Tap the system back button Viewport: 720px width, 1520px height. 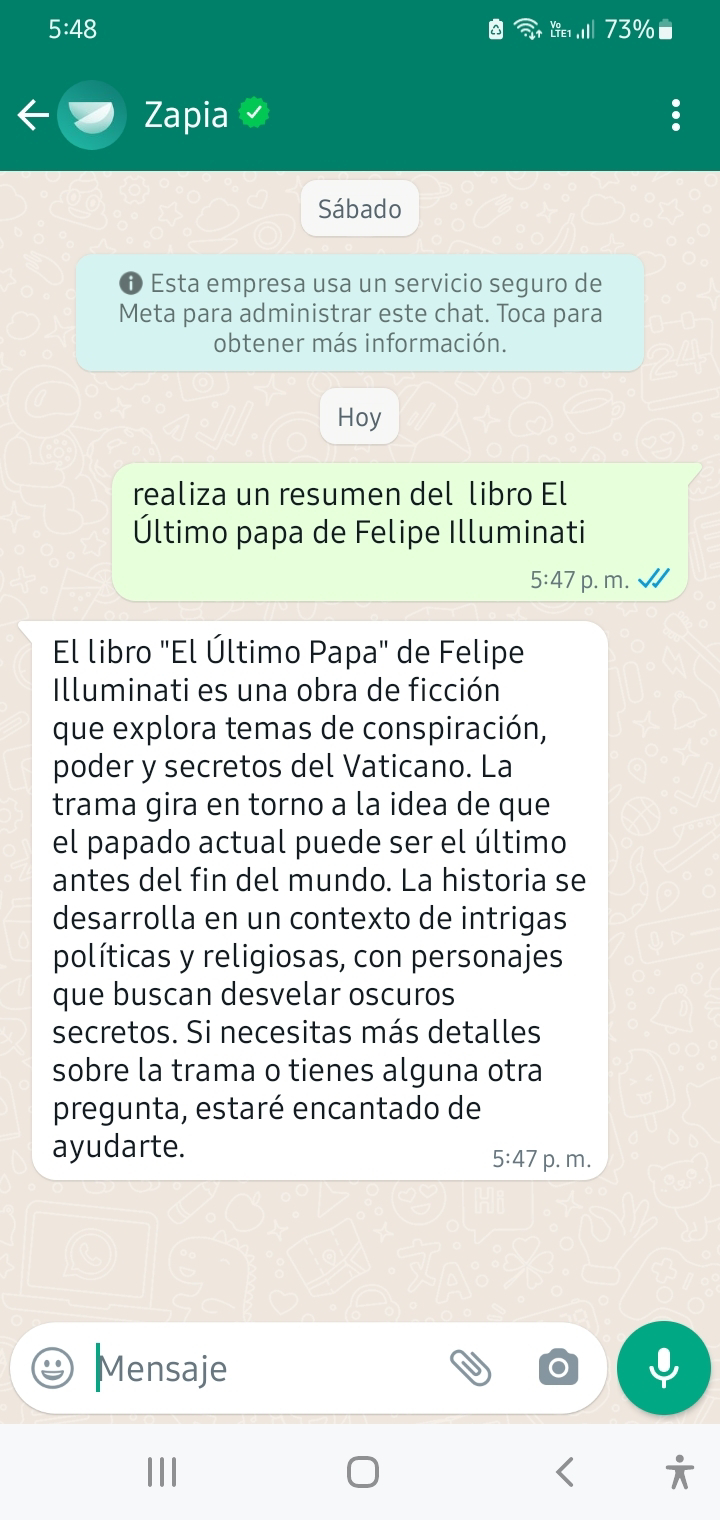pyautogui.click(x=564, y=1471)
